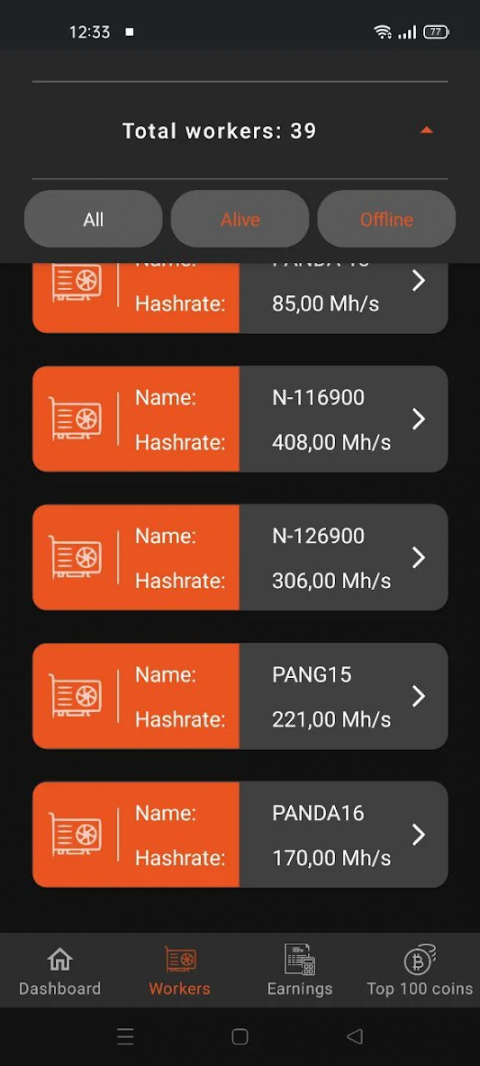This screenshot has height=1066, width=480.
Task: Go to the system home screen
Action: click(x=240, y=1036)
